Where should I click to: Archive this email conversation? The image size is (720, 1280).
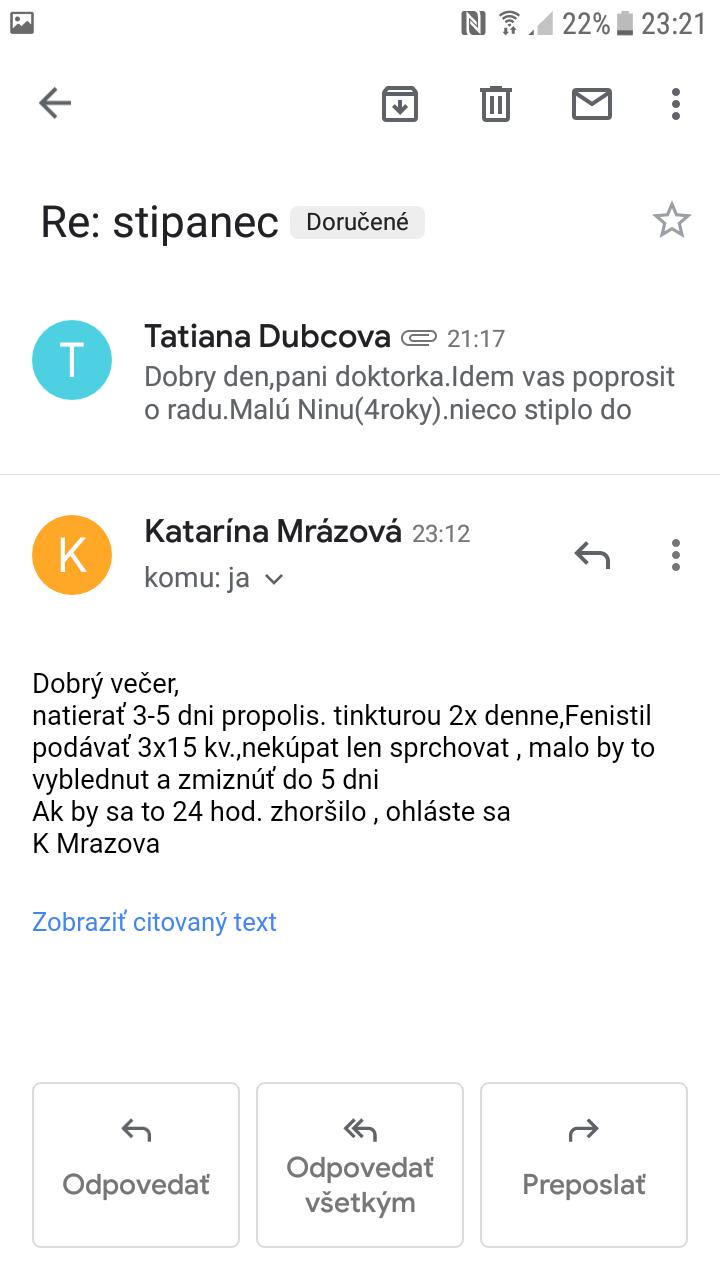coord(400,103)
